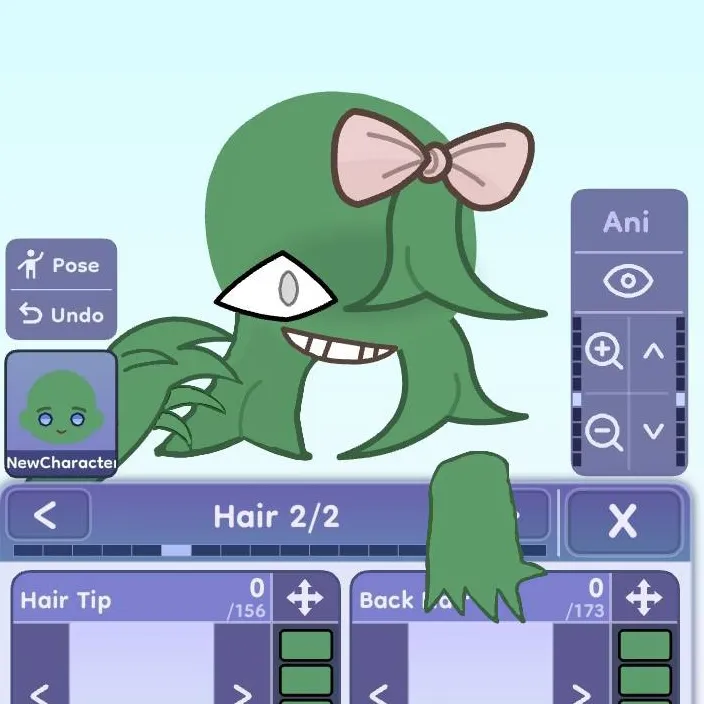Toggle the eye visibility icon

coord(628,282)
